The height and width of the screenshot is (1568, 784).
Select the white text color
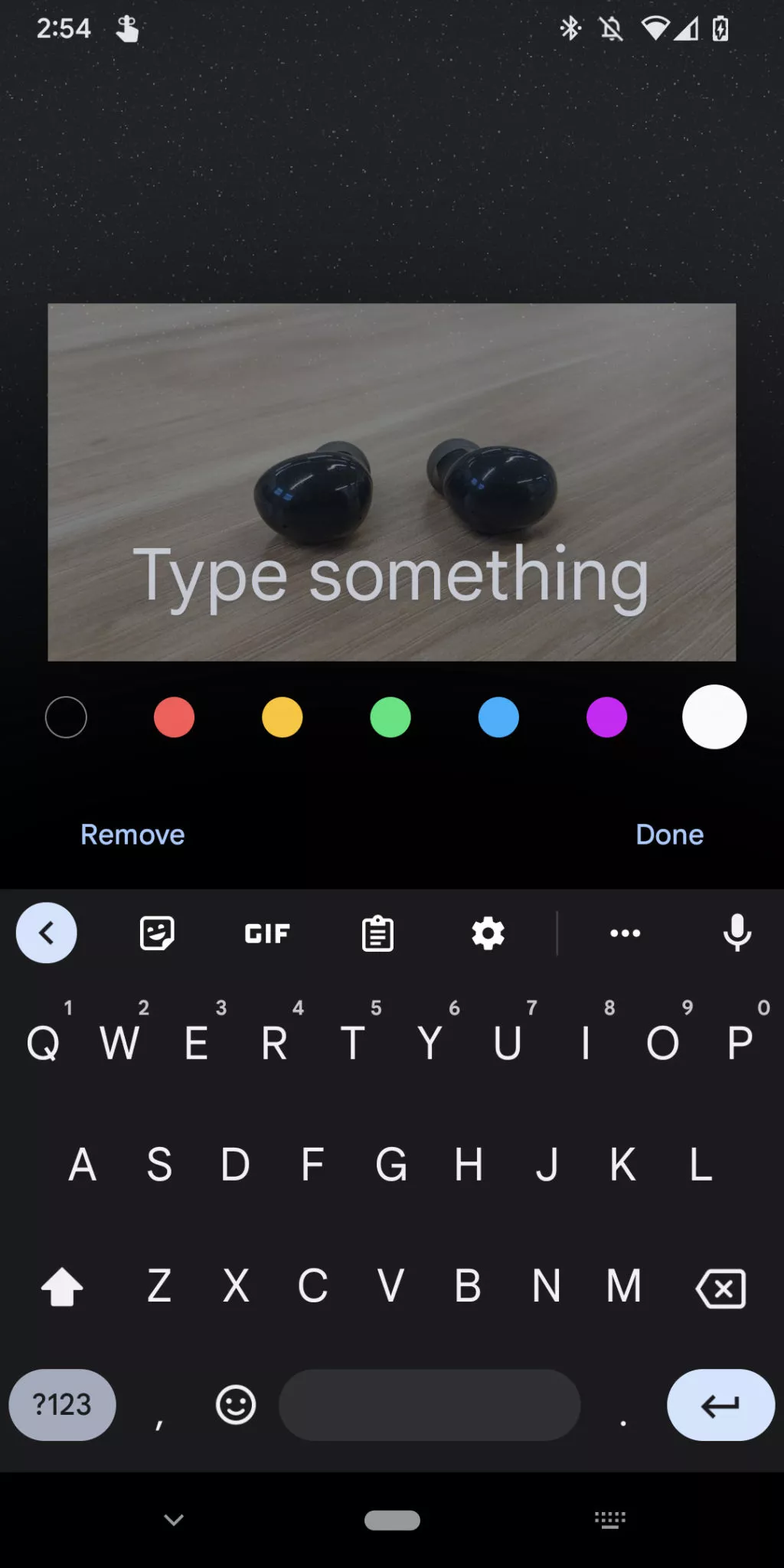[714, 717]
